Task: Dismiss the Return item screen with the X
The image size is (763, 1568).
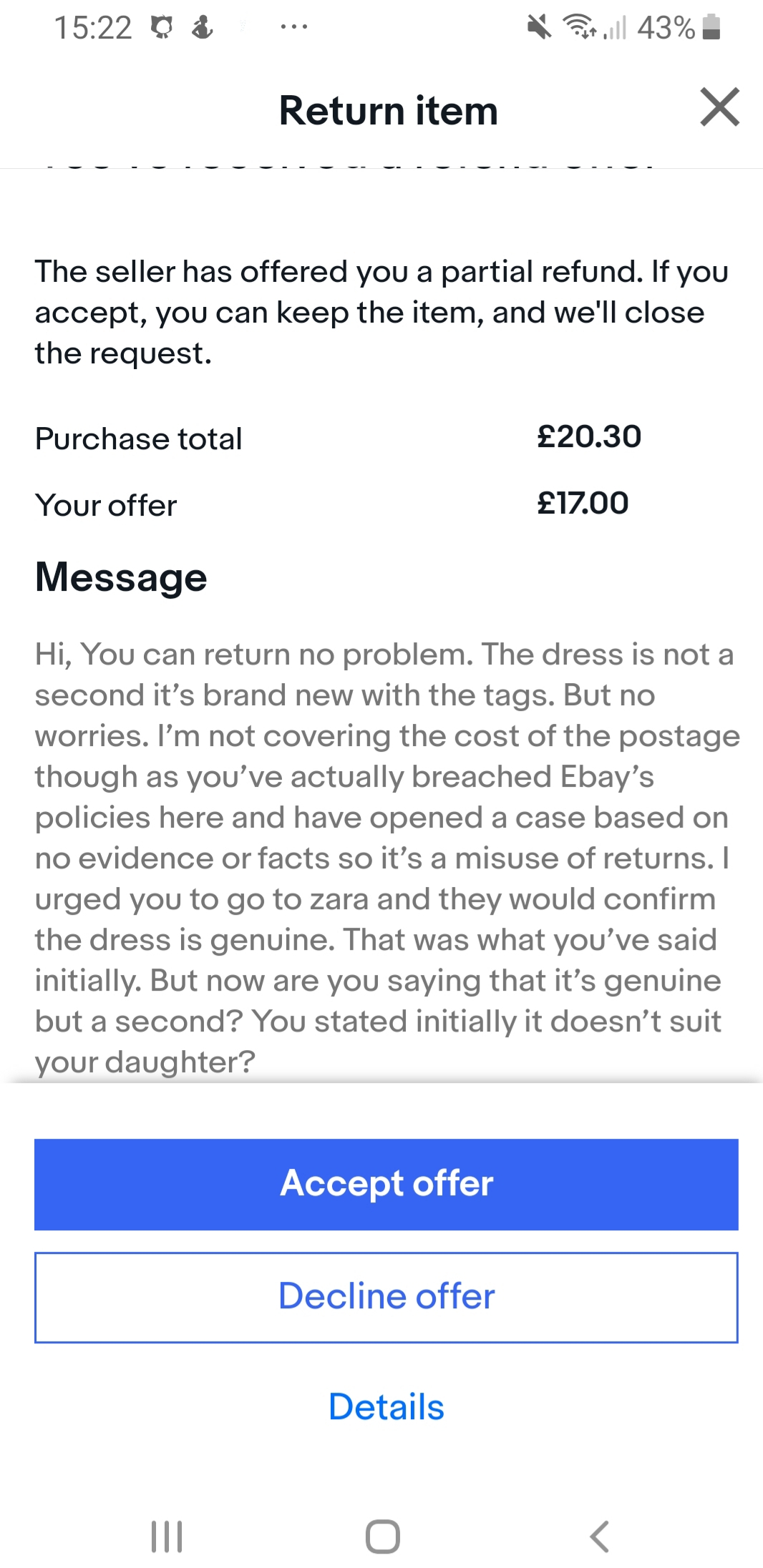Action: 720,109
